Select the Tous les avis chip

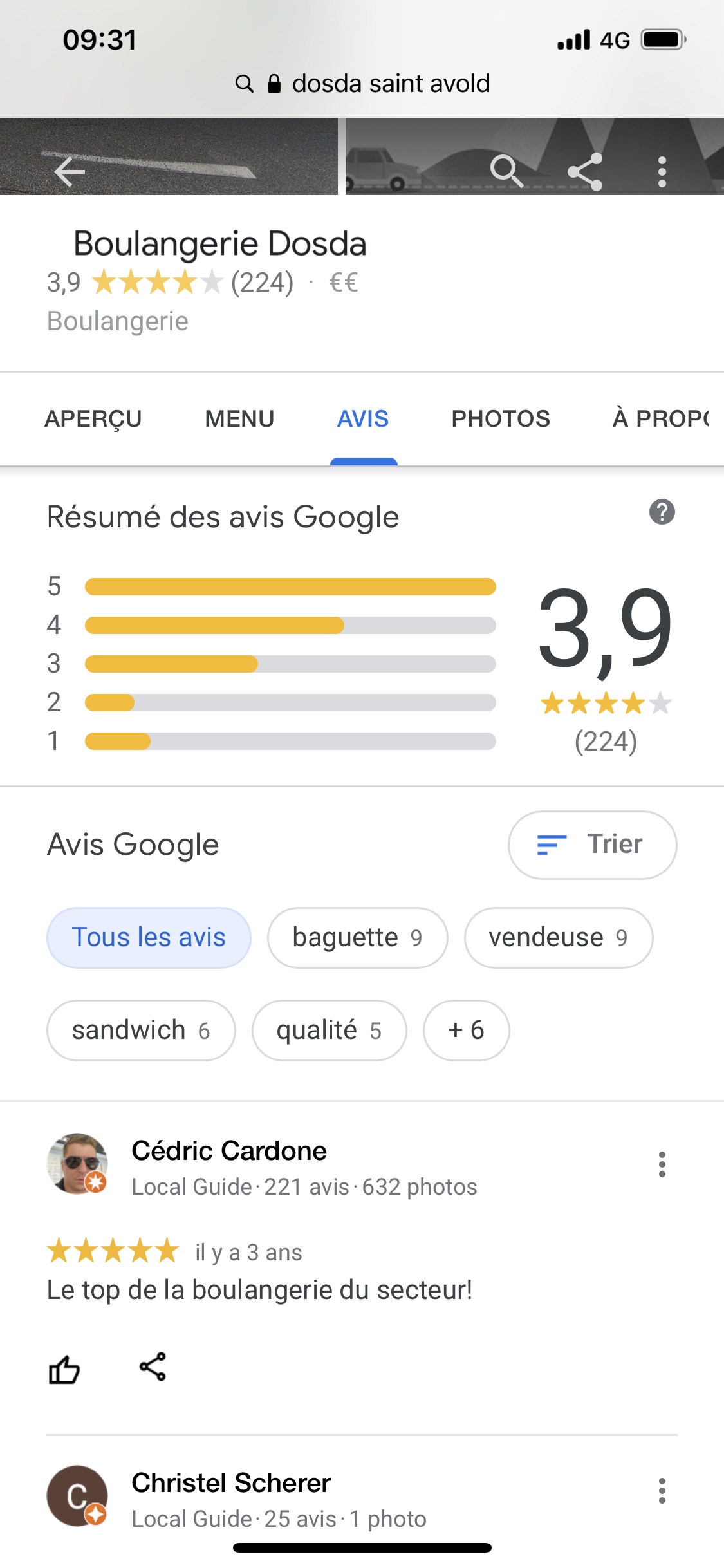(x=149, y=938)
